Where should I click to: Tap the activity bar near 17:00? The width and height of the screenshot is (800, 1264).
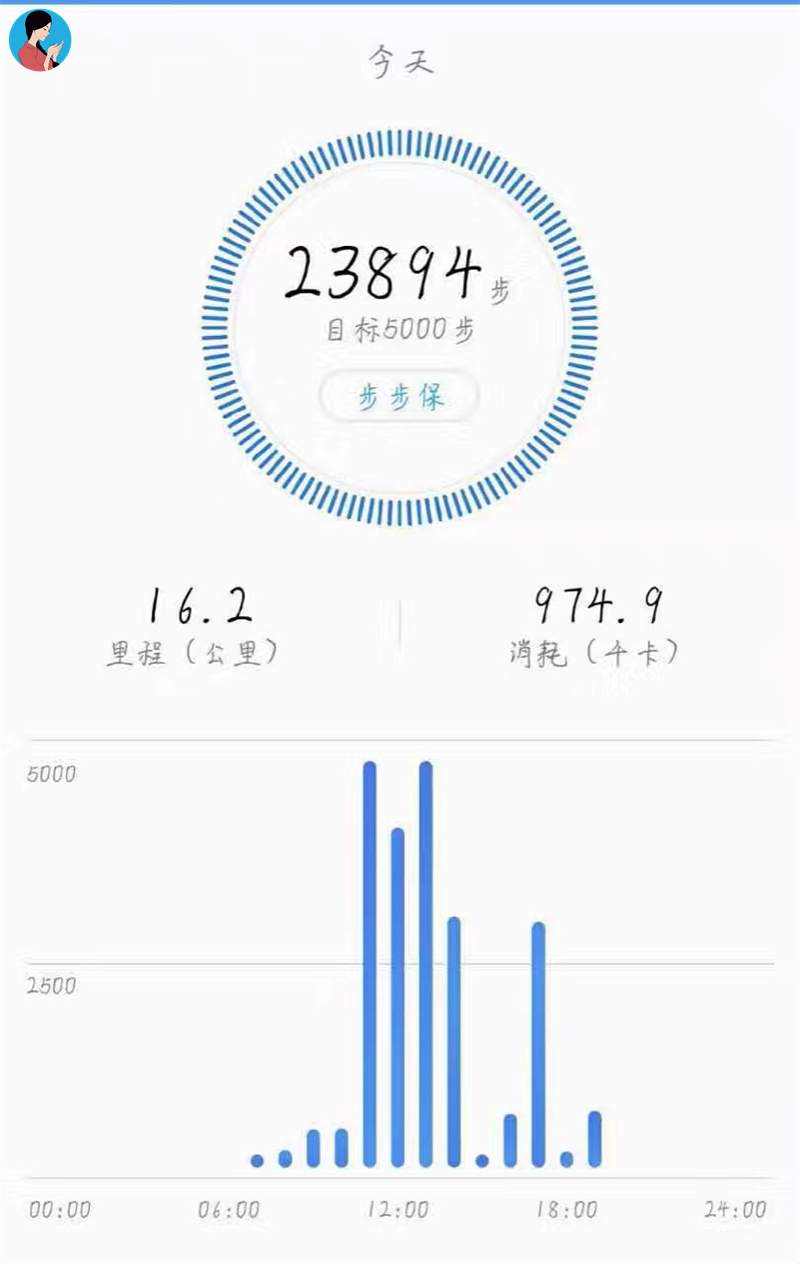pos(539,1040)
